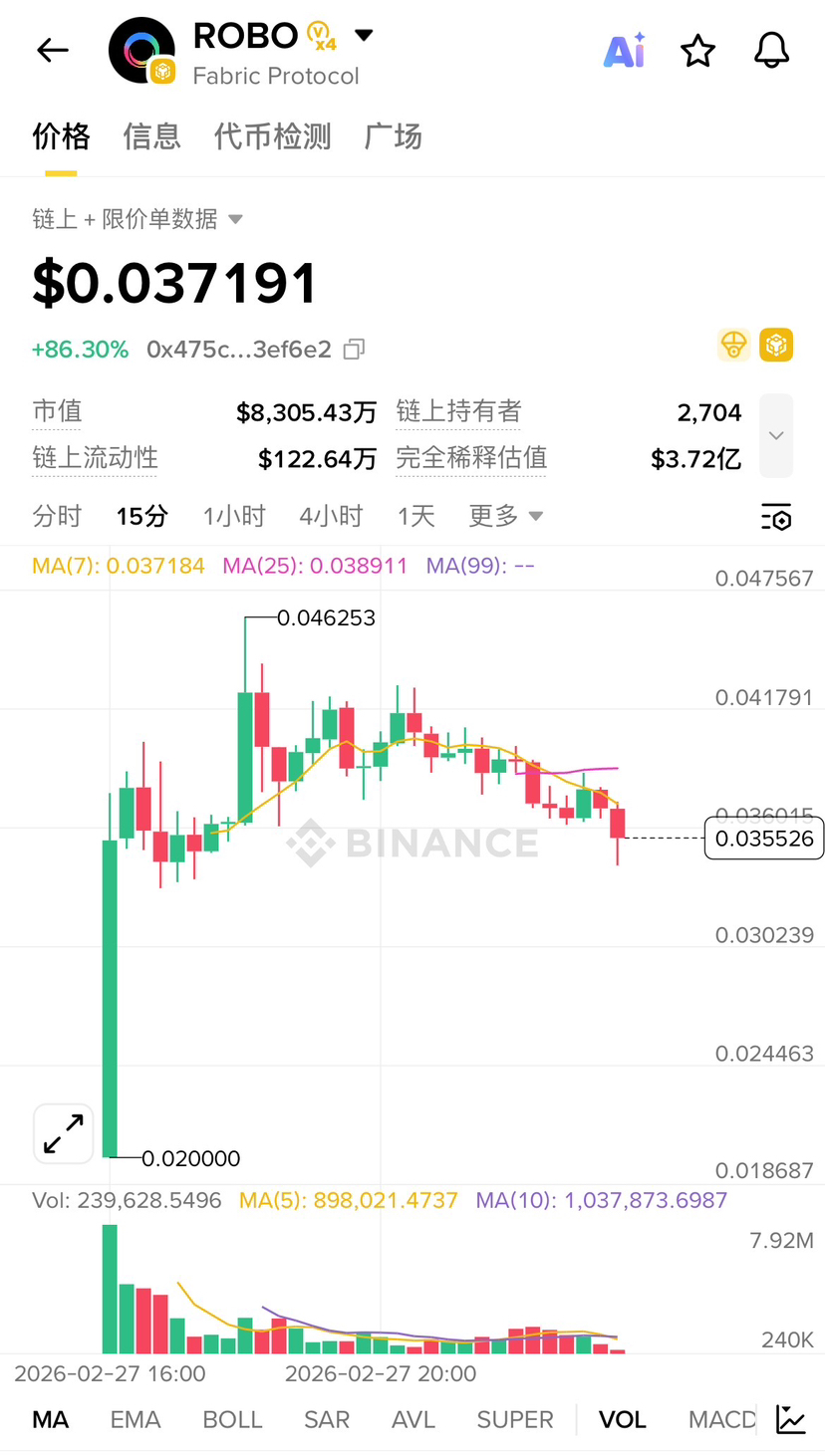Select the BOLL indicator
The height and width of the screenshot is (1456, 825).
[x=232, y=1419]
